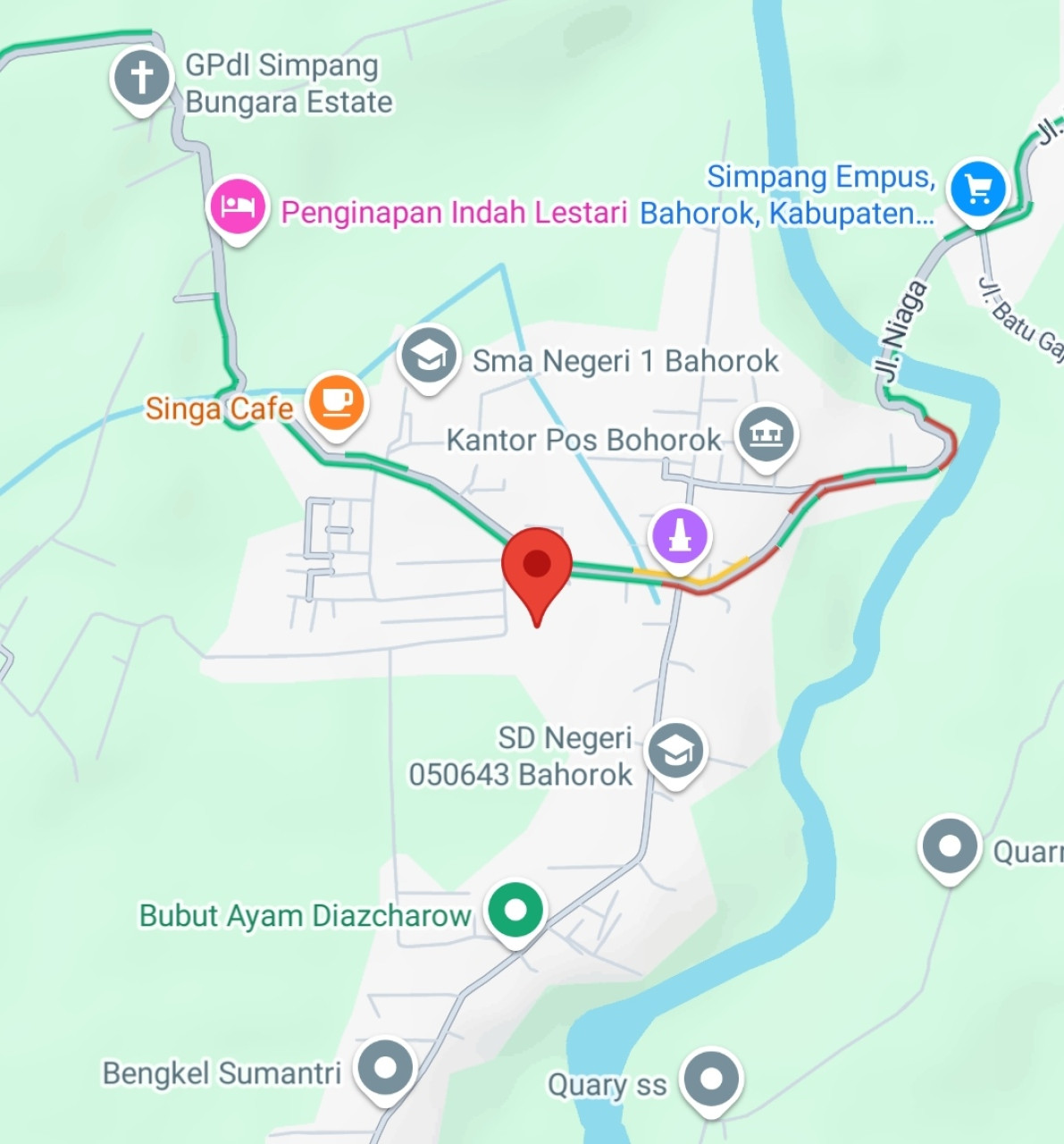Image resolution: width=1064 pixels, height=1144 pixels.
Task: Open the Singa Cafe map pin
Action: coord(336,401)
